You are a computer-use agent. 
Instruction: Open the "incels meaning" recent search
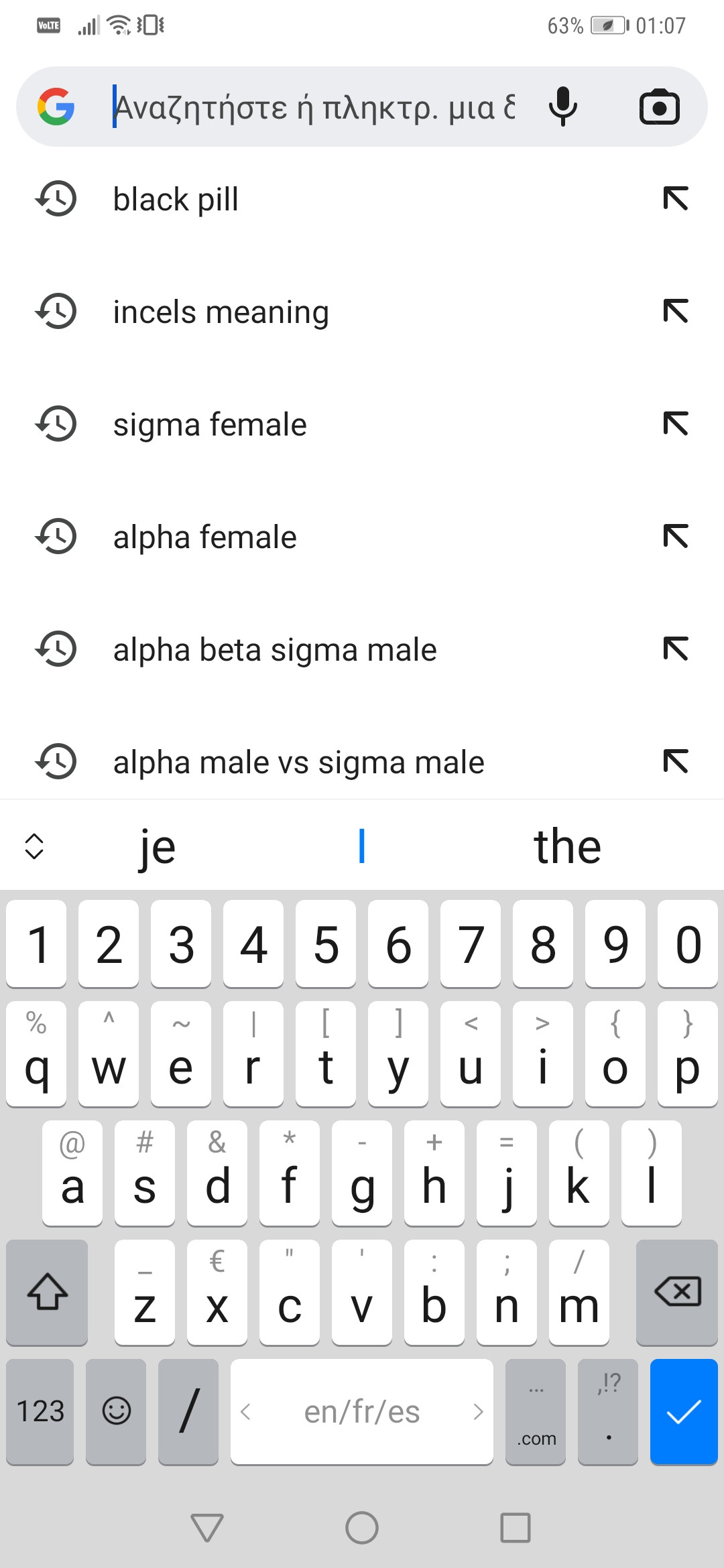pyautogui.click(x=221, y=312)
